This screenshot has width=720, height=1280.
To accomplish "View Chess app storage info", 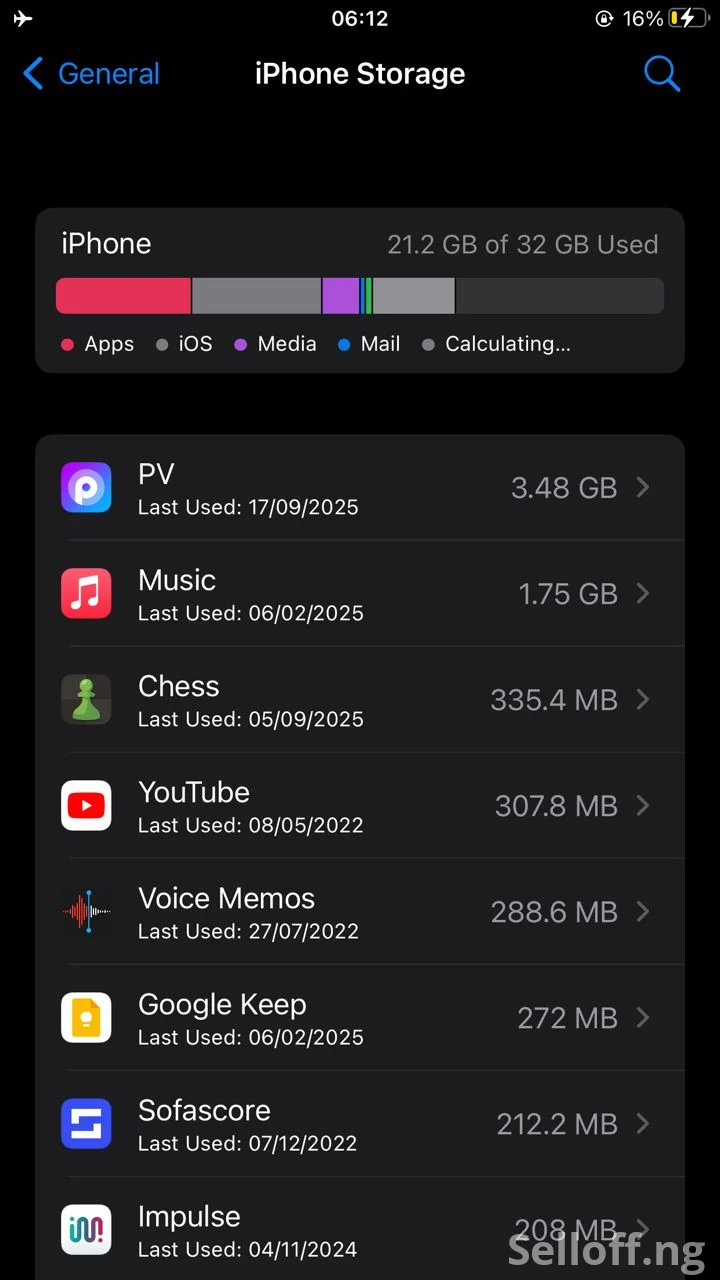I will pos(360,700).
